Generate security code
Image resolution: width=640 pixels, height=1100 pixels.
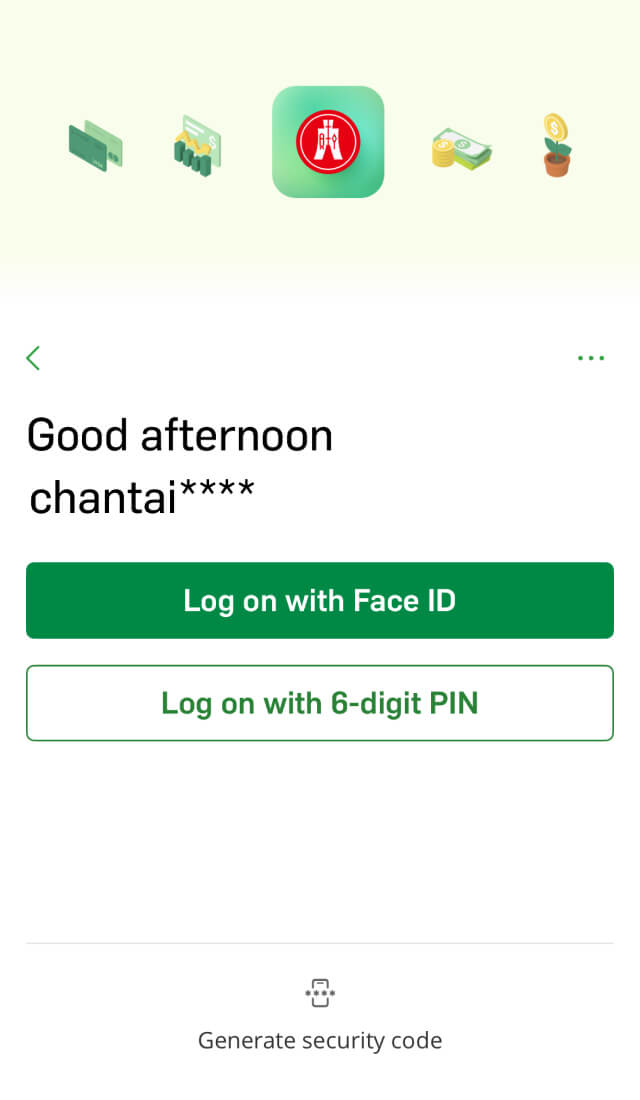(320, 1016)
